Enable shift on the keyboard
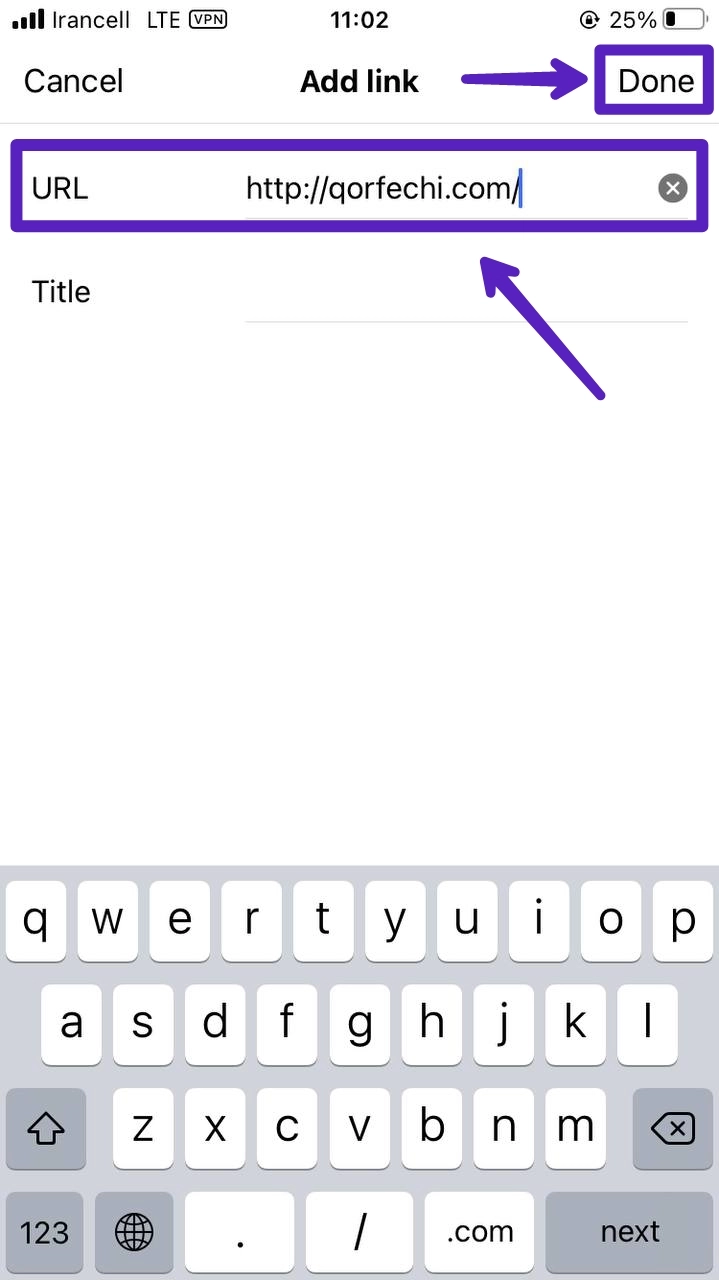 (45, 1128)
